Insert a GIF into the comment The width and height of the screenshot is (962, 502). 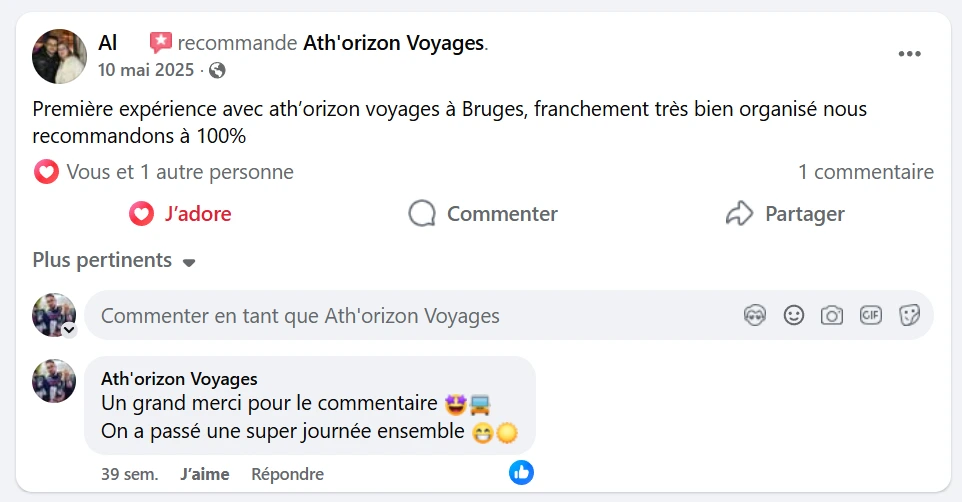coord(871,316)
